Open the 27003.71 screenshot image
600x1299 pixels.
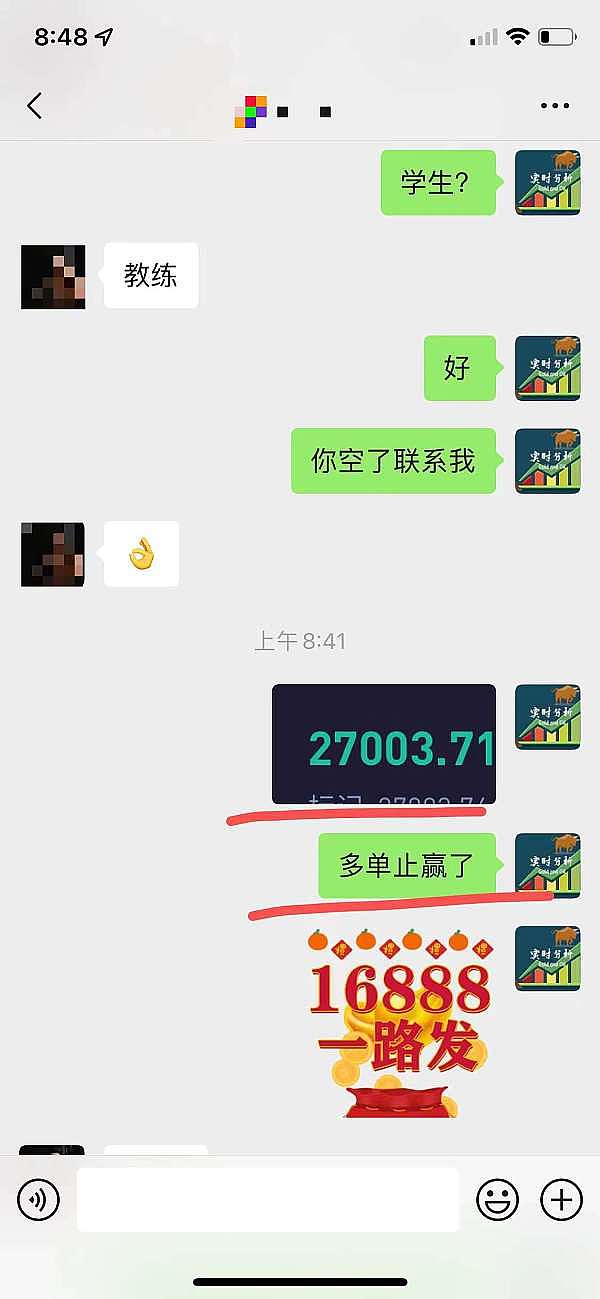[x=384, y=744]
